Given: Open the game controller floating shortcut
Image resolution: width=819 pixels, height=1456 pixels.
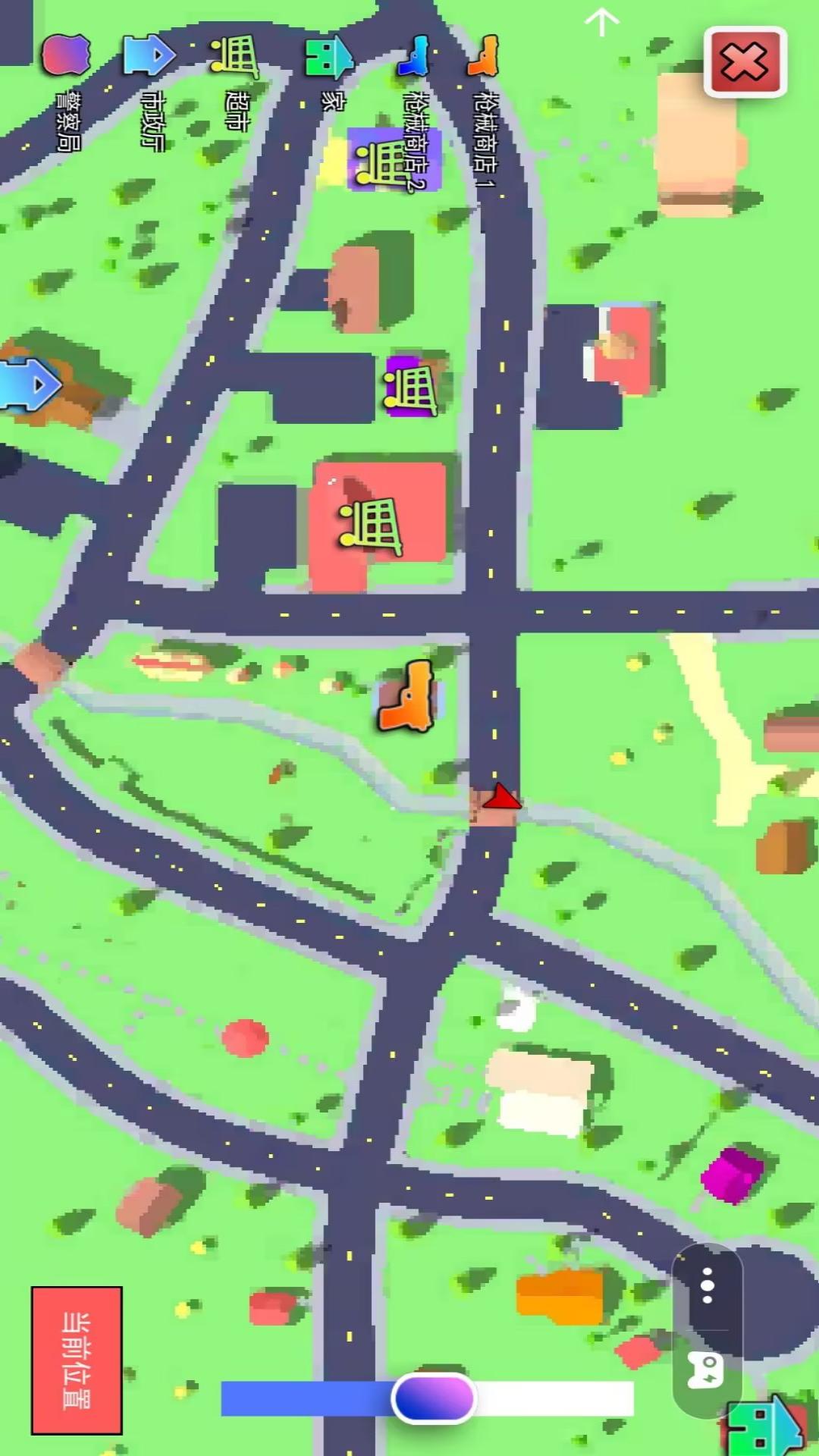Looking at the screenshot, I should click(x=706, y=1370).
